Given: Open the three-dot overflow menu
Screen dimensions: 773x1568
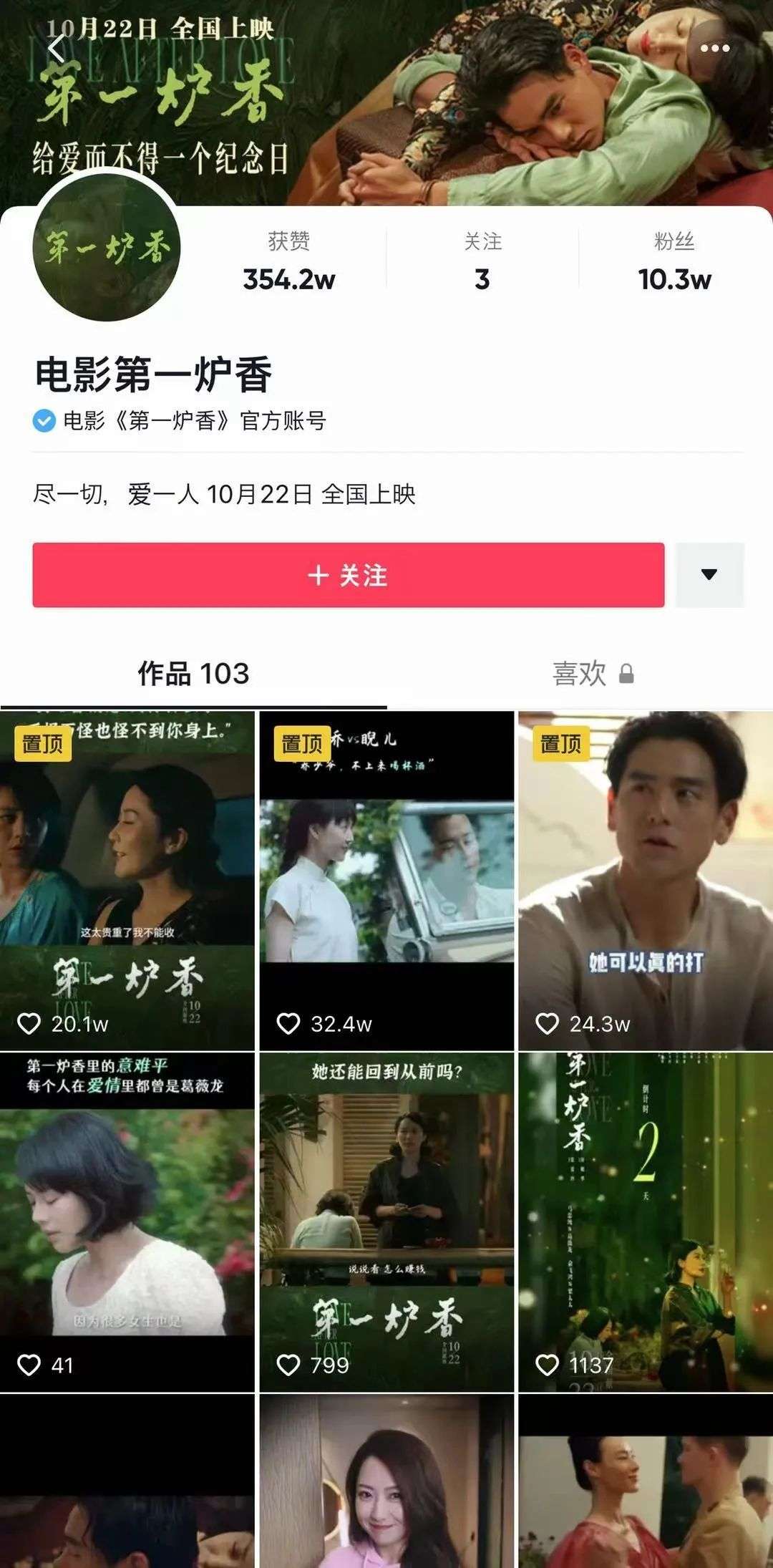Looking at the screenshot, I should [714, 49].
